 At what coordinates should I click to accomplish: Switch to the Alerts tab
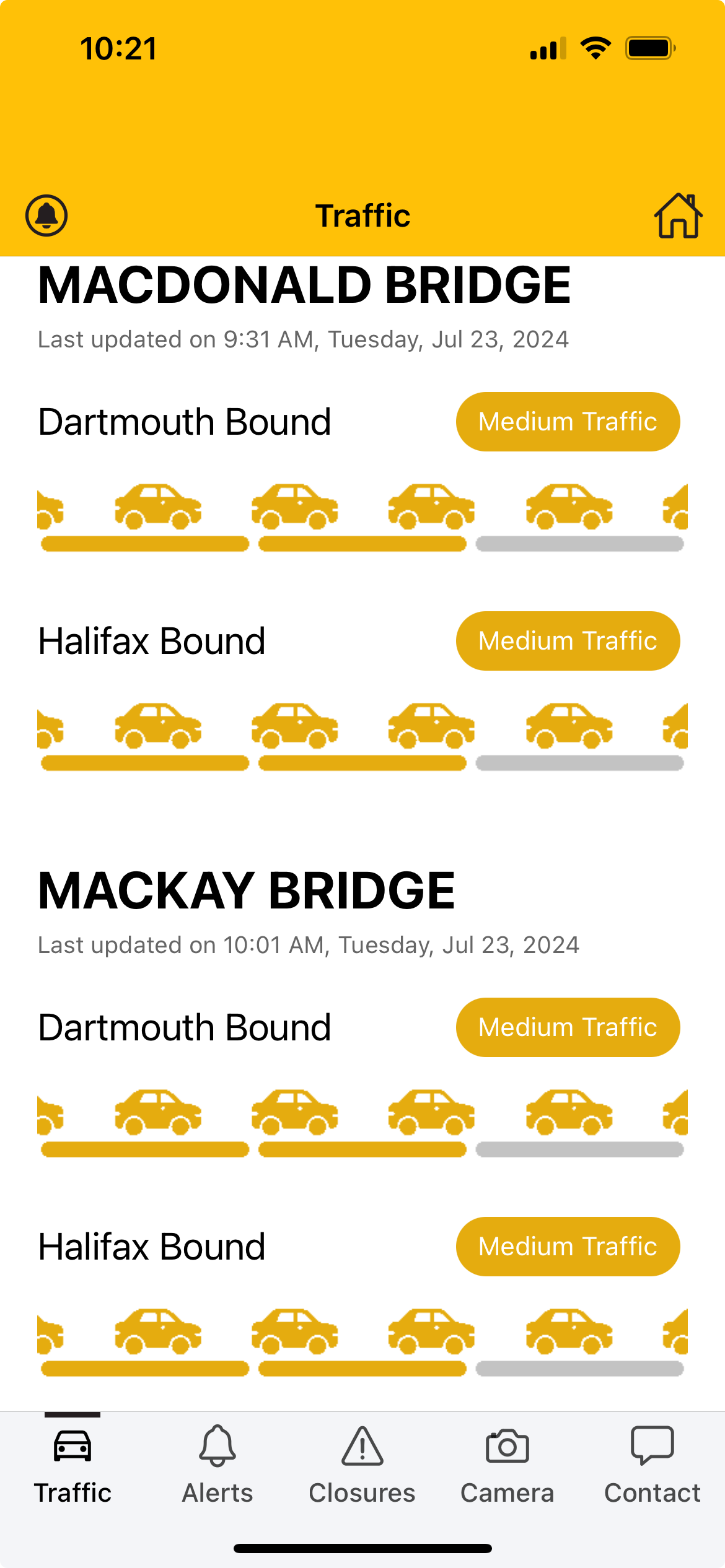[x=217, y=1465]
